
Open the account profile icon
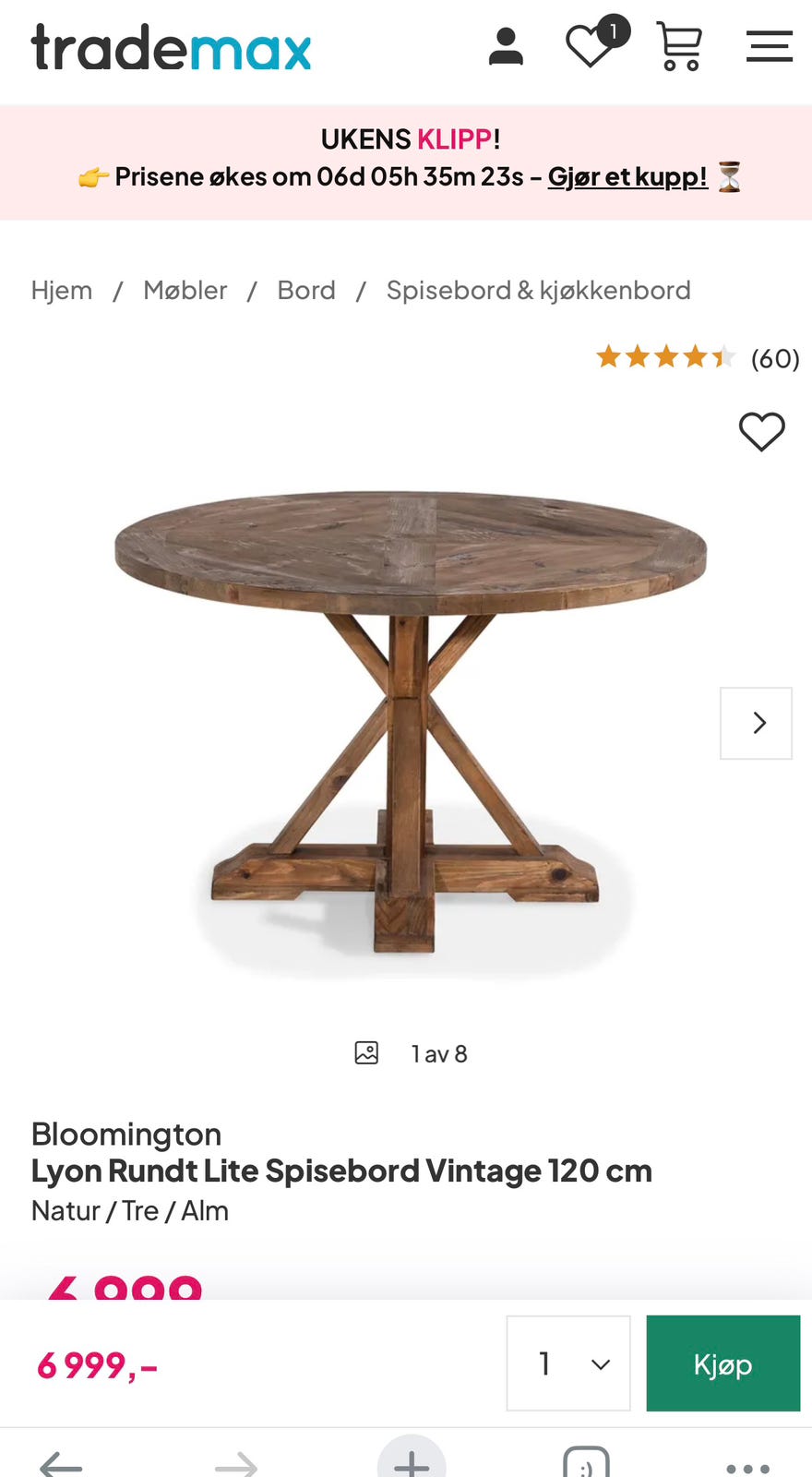point(506,47)
